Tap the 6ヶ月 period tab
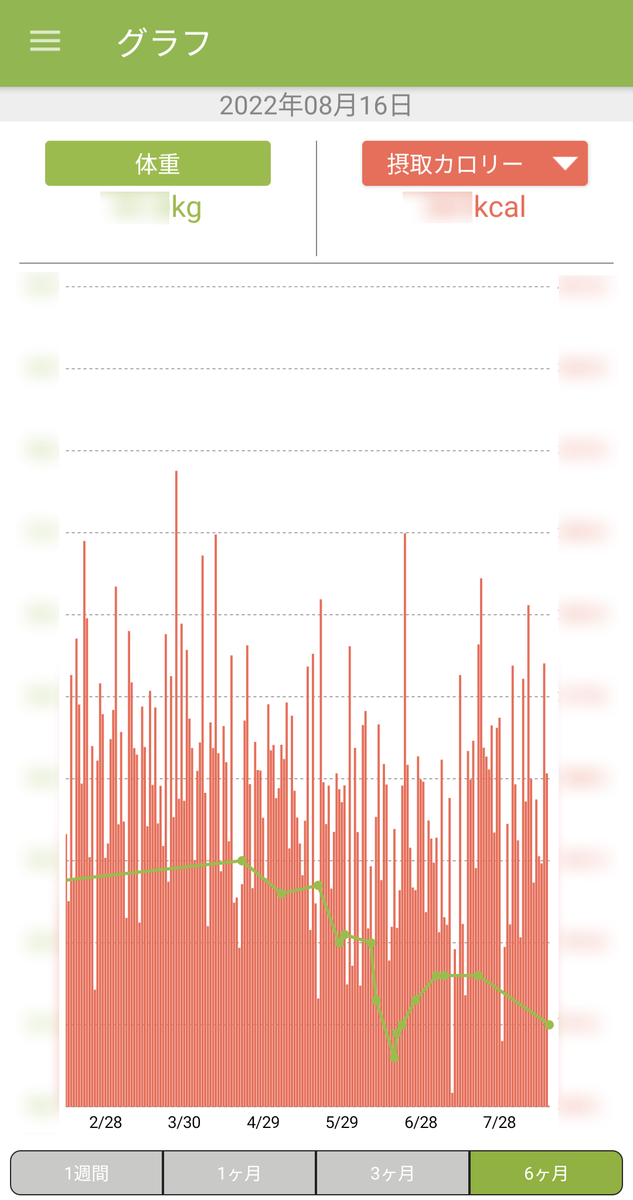Screen dimensions: 633x1200 coord(545,1173)
